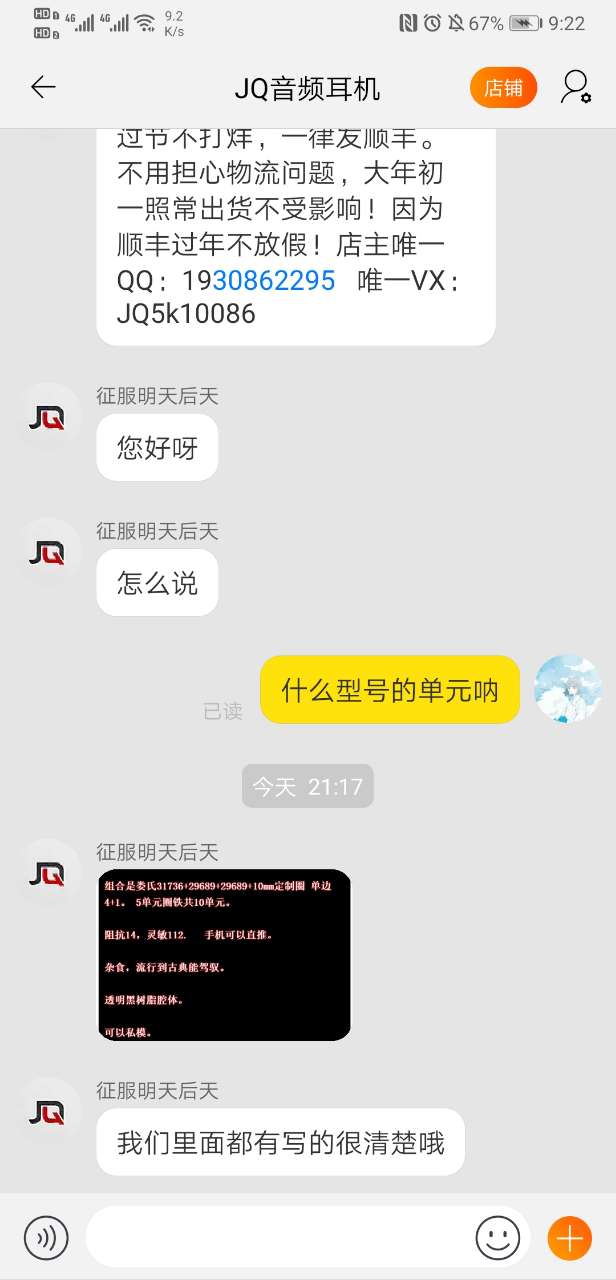The width and height of the screenshot is (616, 1280).
Task: Open the seller profile icon
Action: [x=575, y=88]
